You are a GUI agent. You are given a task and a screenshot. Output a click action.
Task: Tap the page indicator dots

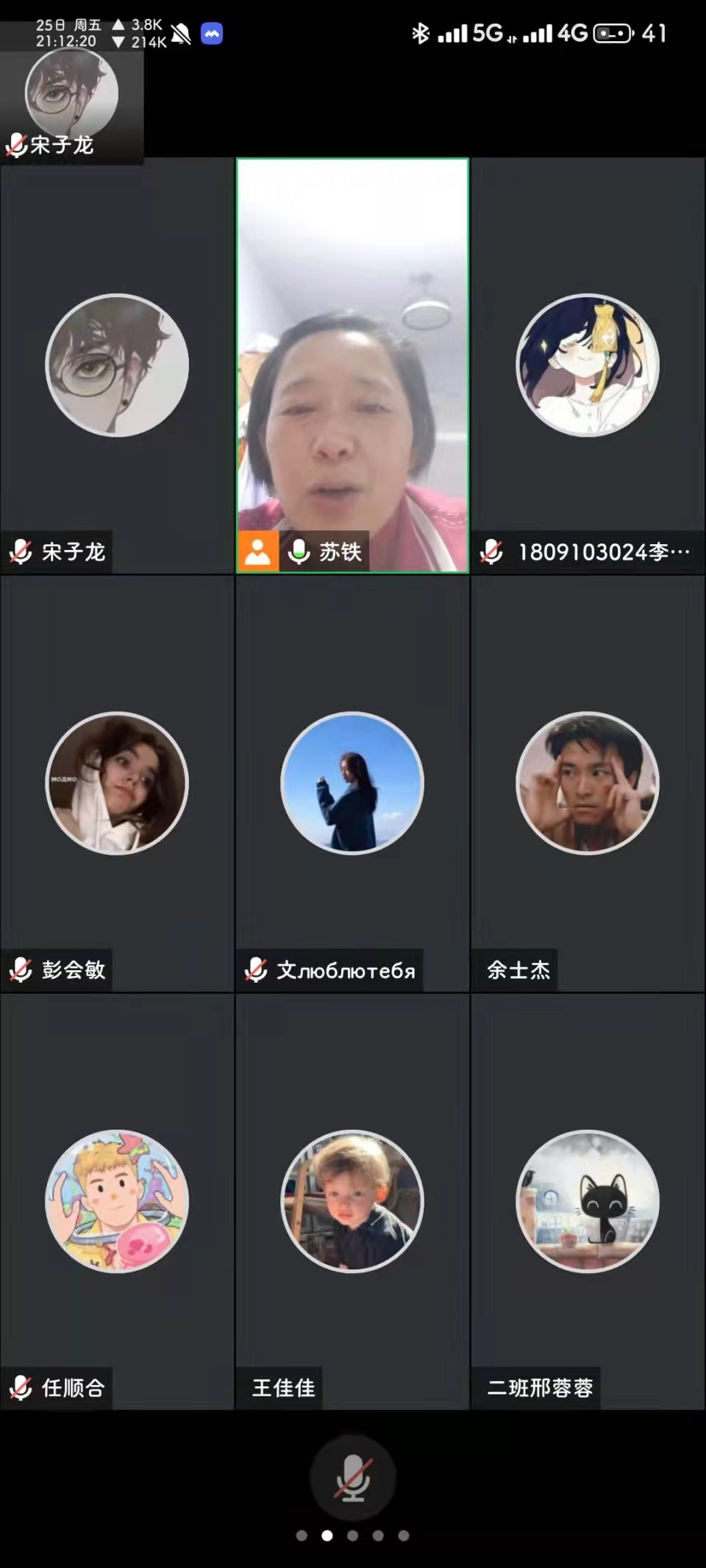point(352,1536)
